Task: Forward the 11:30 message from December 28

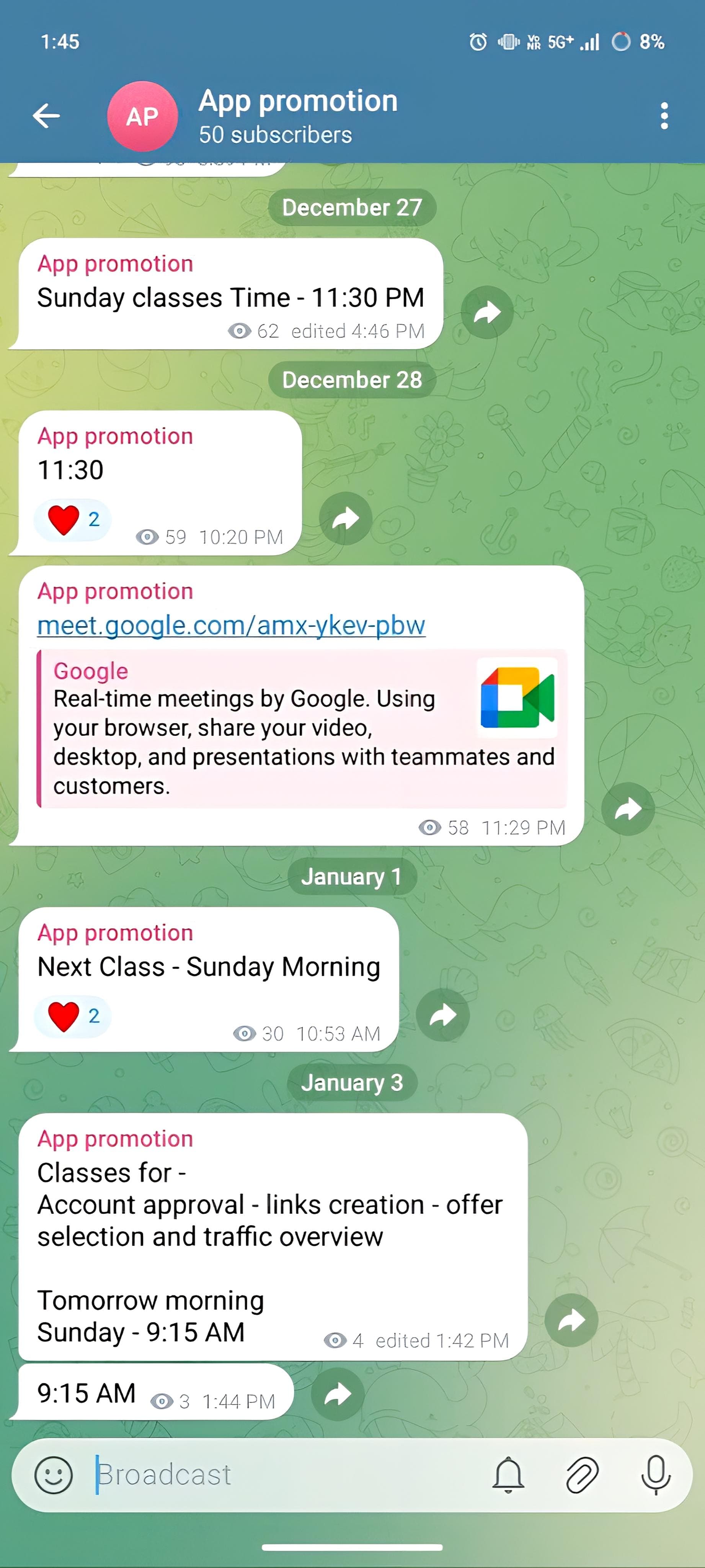Action: click(346, 519)
